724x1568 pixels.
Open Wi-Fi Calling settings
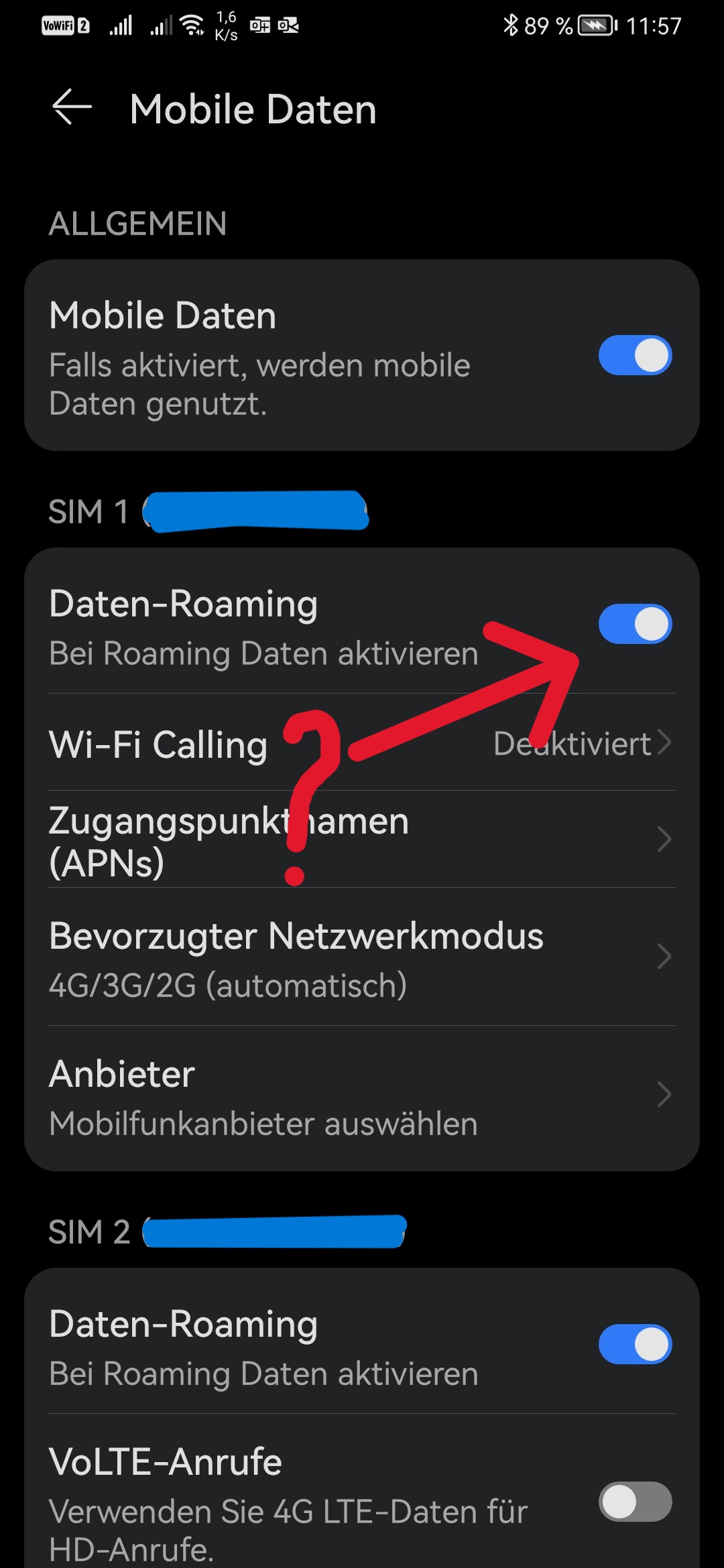(x=362, y=744)
